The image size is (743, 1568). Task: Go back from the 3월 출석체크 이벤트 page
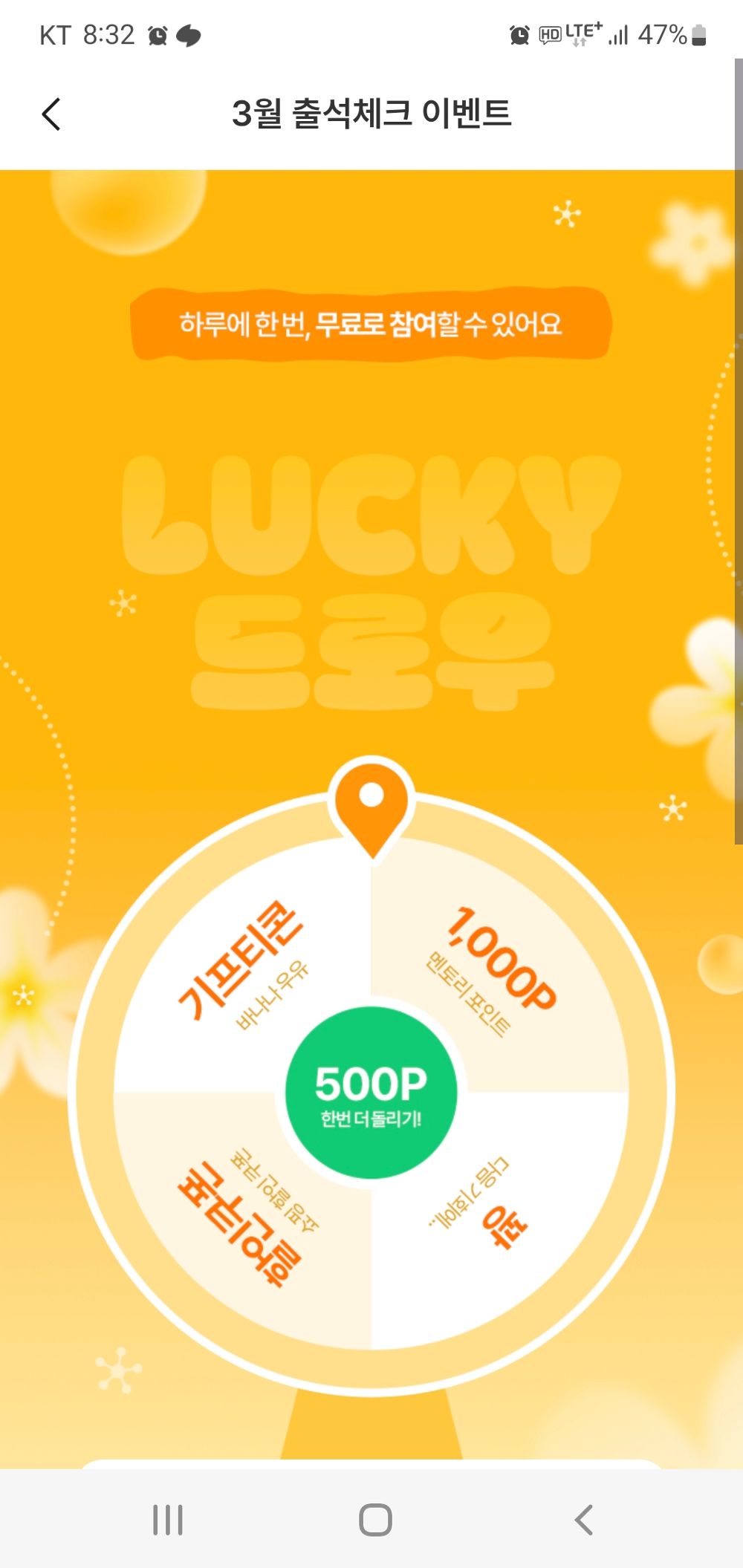coord(51,114)
